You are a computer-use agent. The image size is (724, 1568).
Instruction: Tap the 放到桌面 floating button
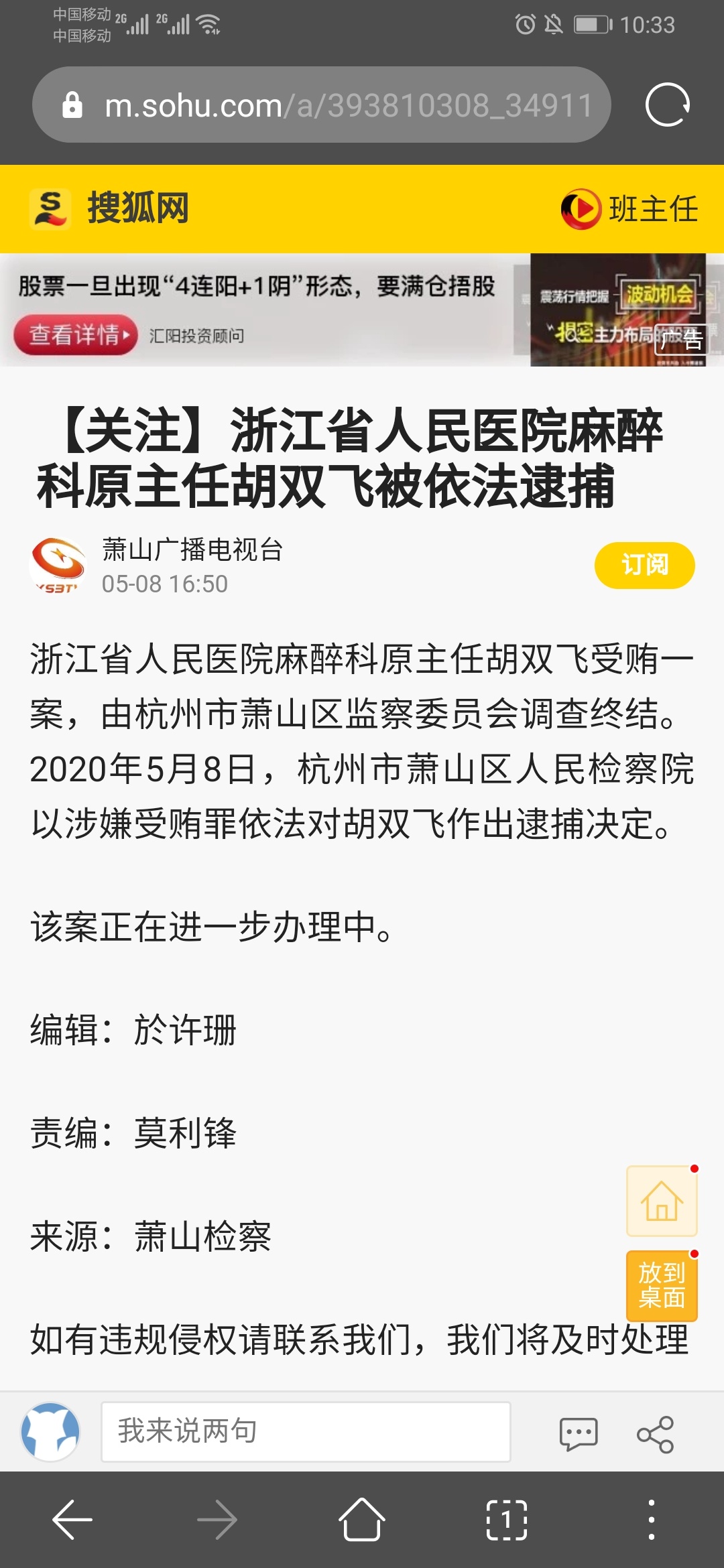point(662,1285)
